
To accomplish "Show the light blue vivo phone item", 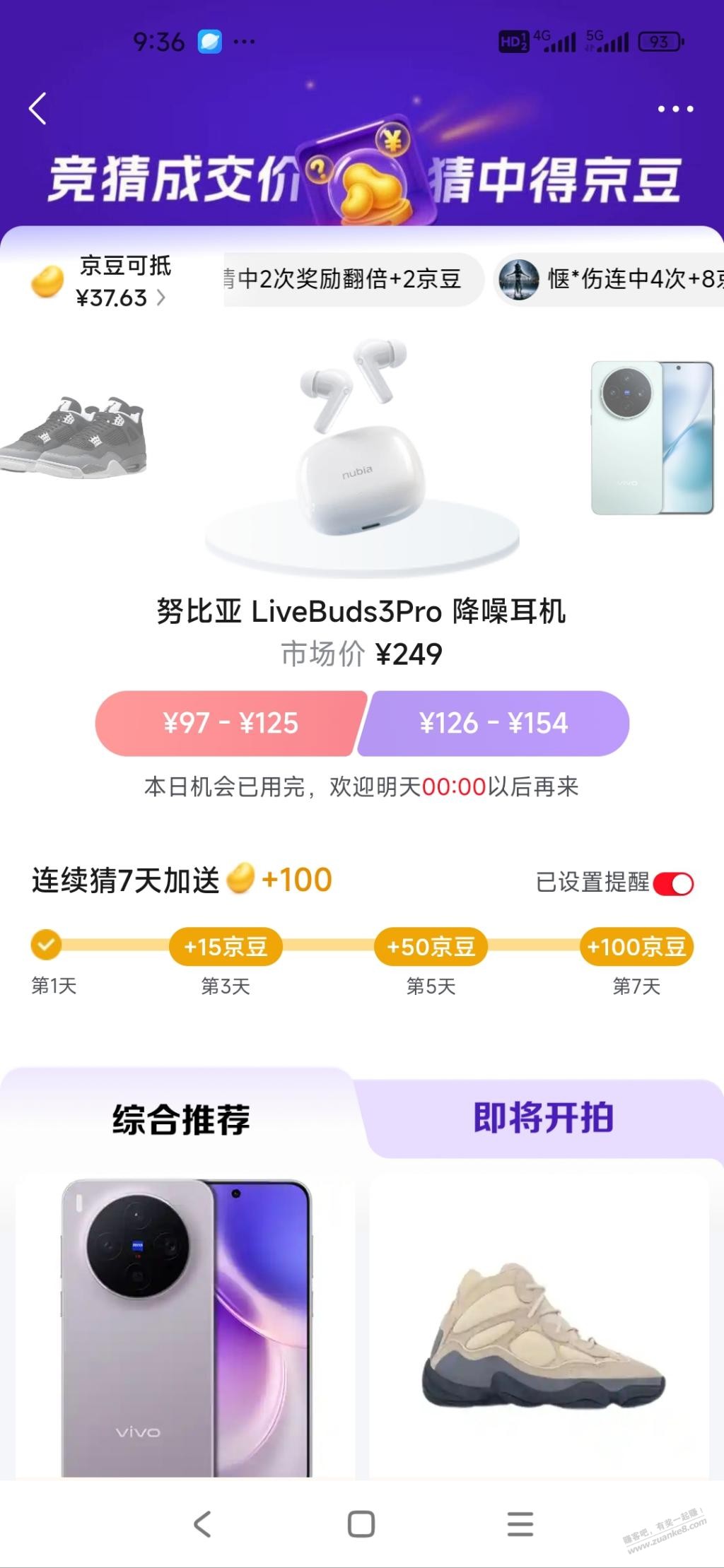I will click(652, 437).
